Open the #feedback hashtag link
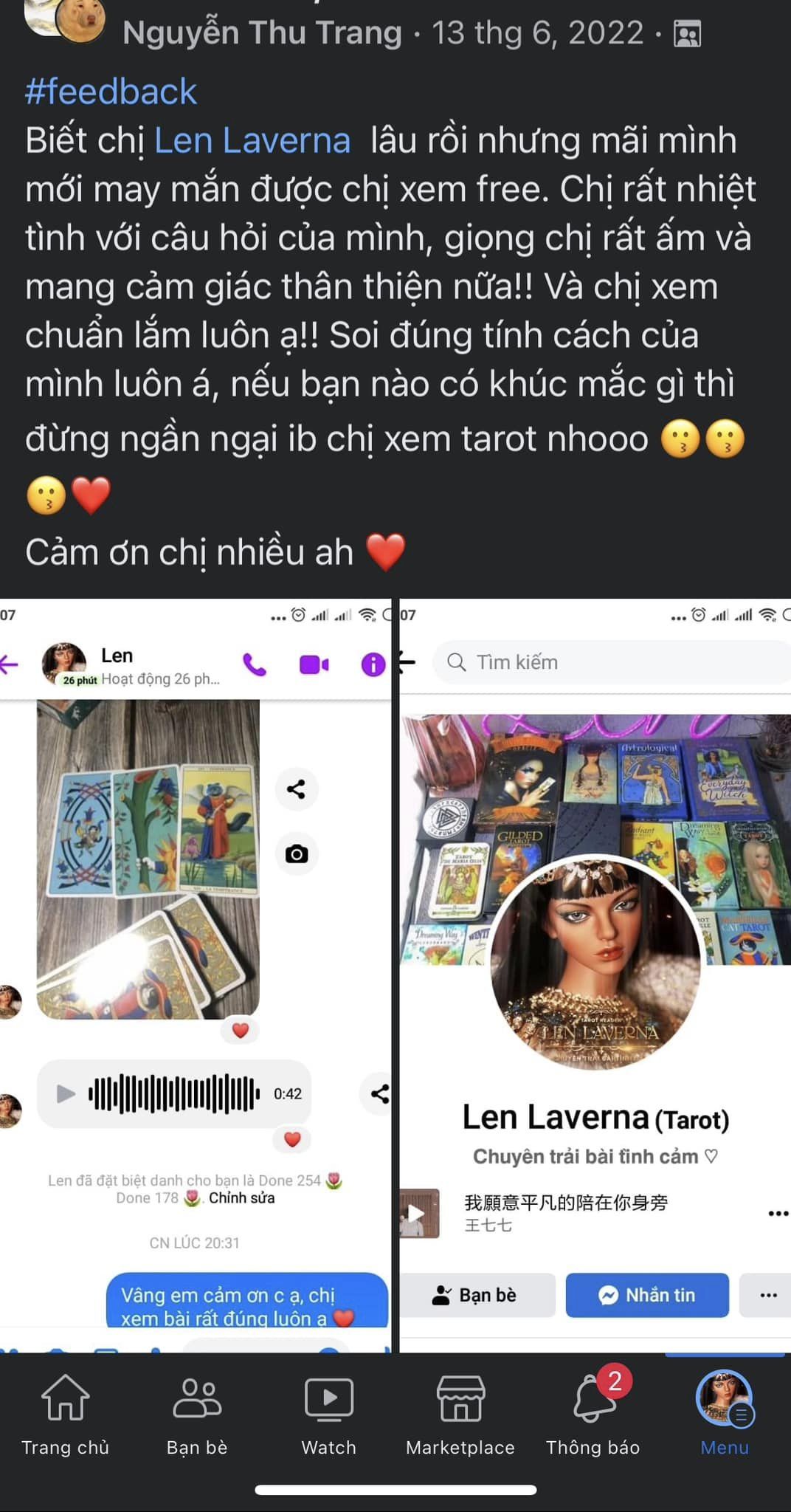This screenshot has height=1512, width=791. click(111, 92)
